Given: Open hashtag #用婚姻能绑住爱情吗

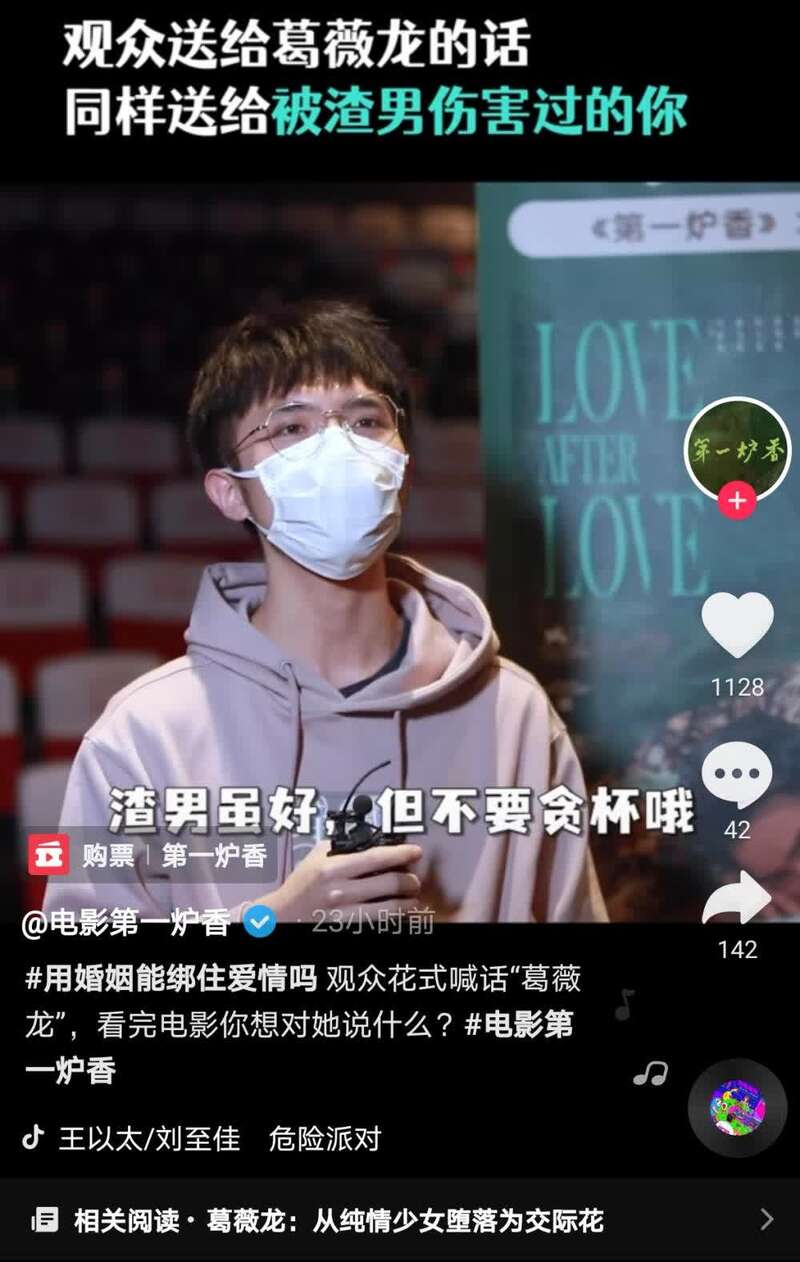Looking at the screenshot, I should tap(170, 978).
